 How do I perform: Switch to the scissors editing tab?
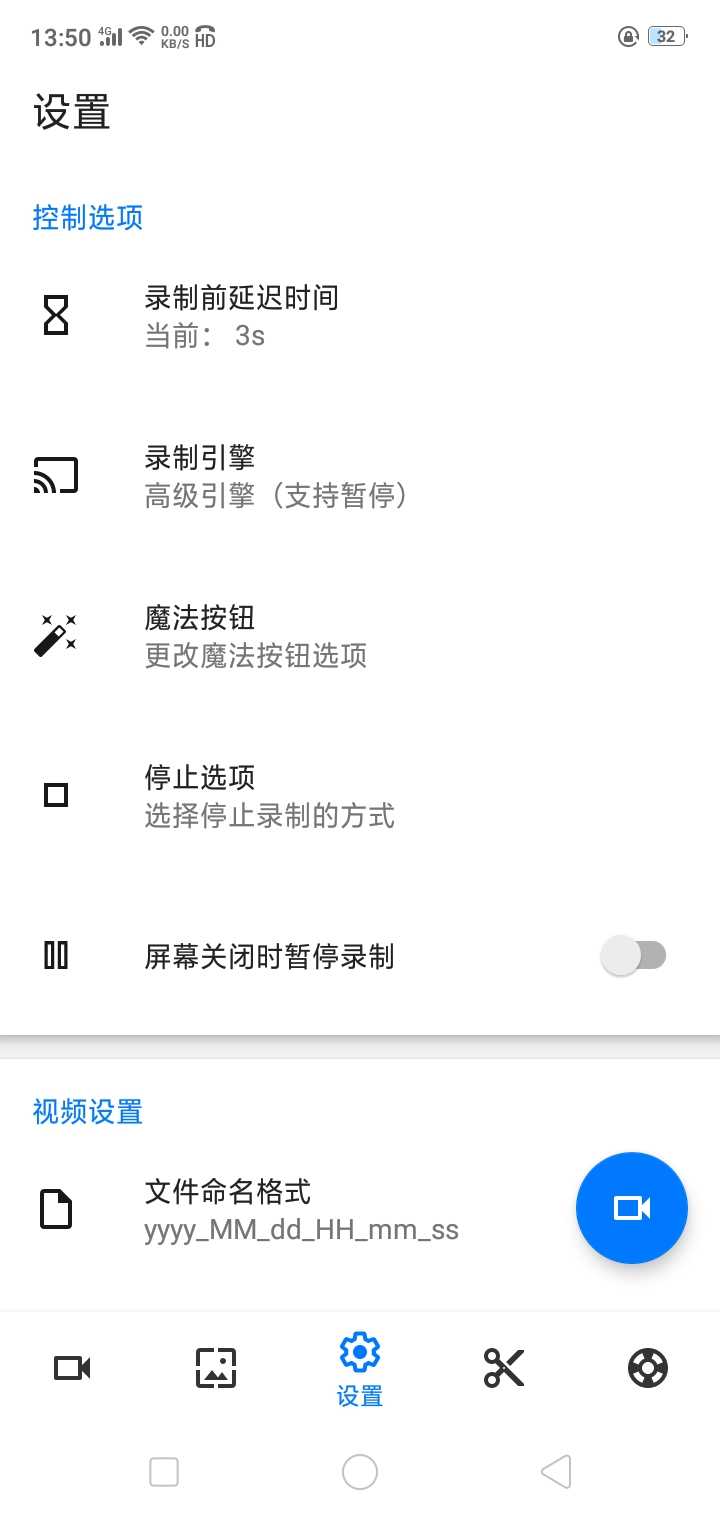coord(504,1368)
